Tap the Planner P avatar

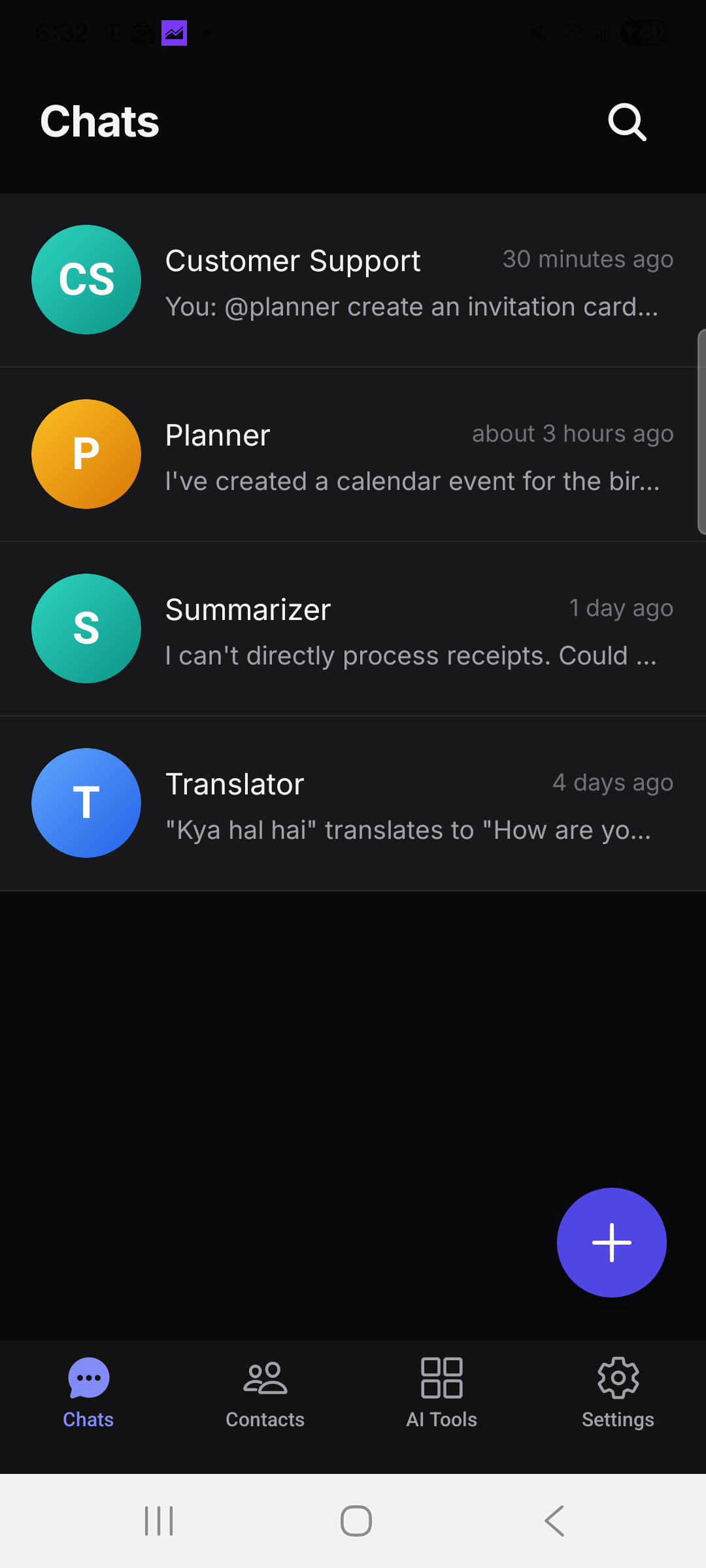(x=86, y=453)
